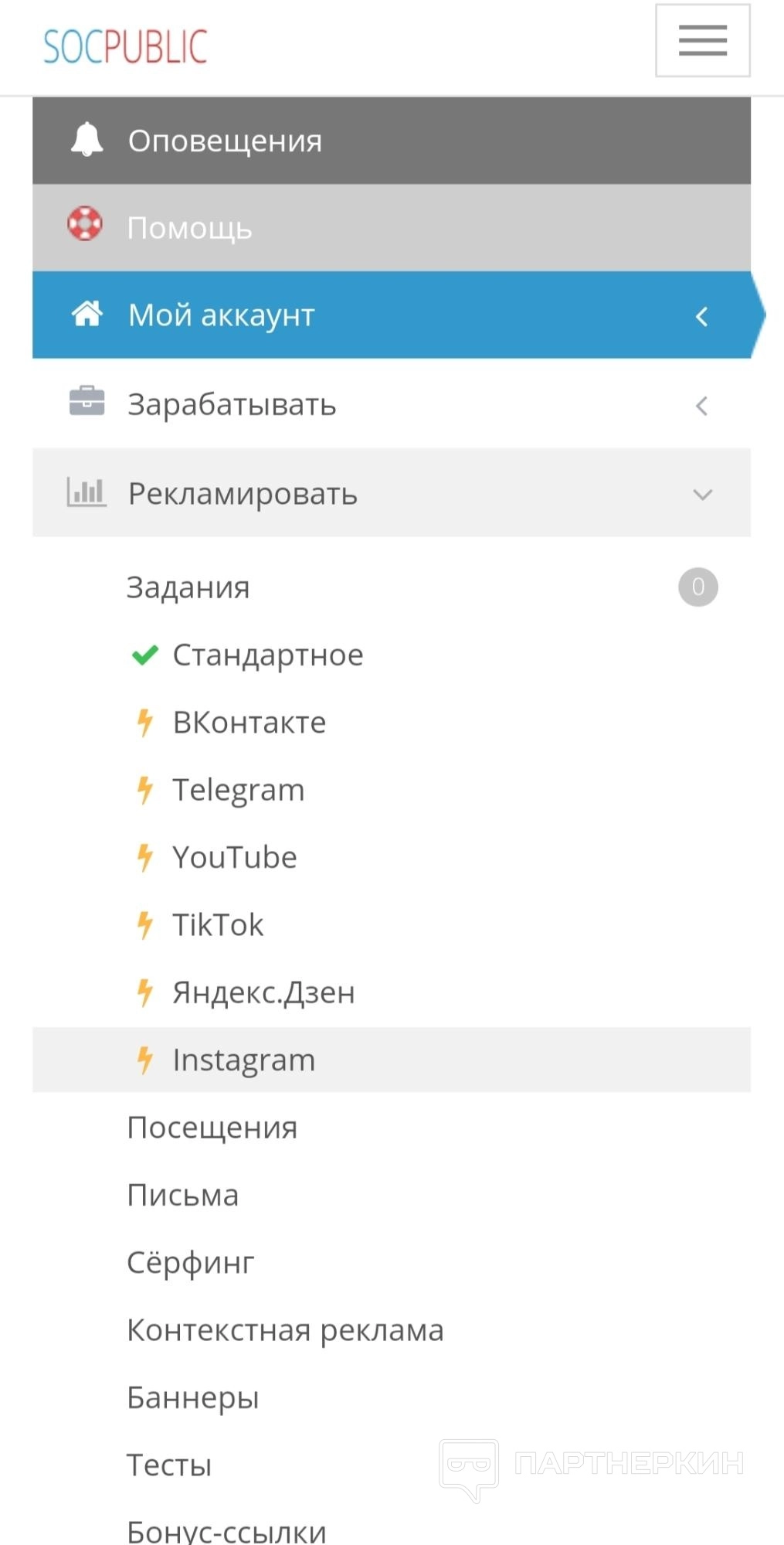Select the TikTok task type
784x1545 pixels.
218,924
